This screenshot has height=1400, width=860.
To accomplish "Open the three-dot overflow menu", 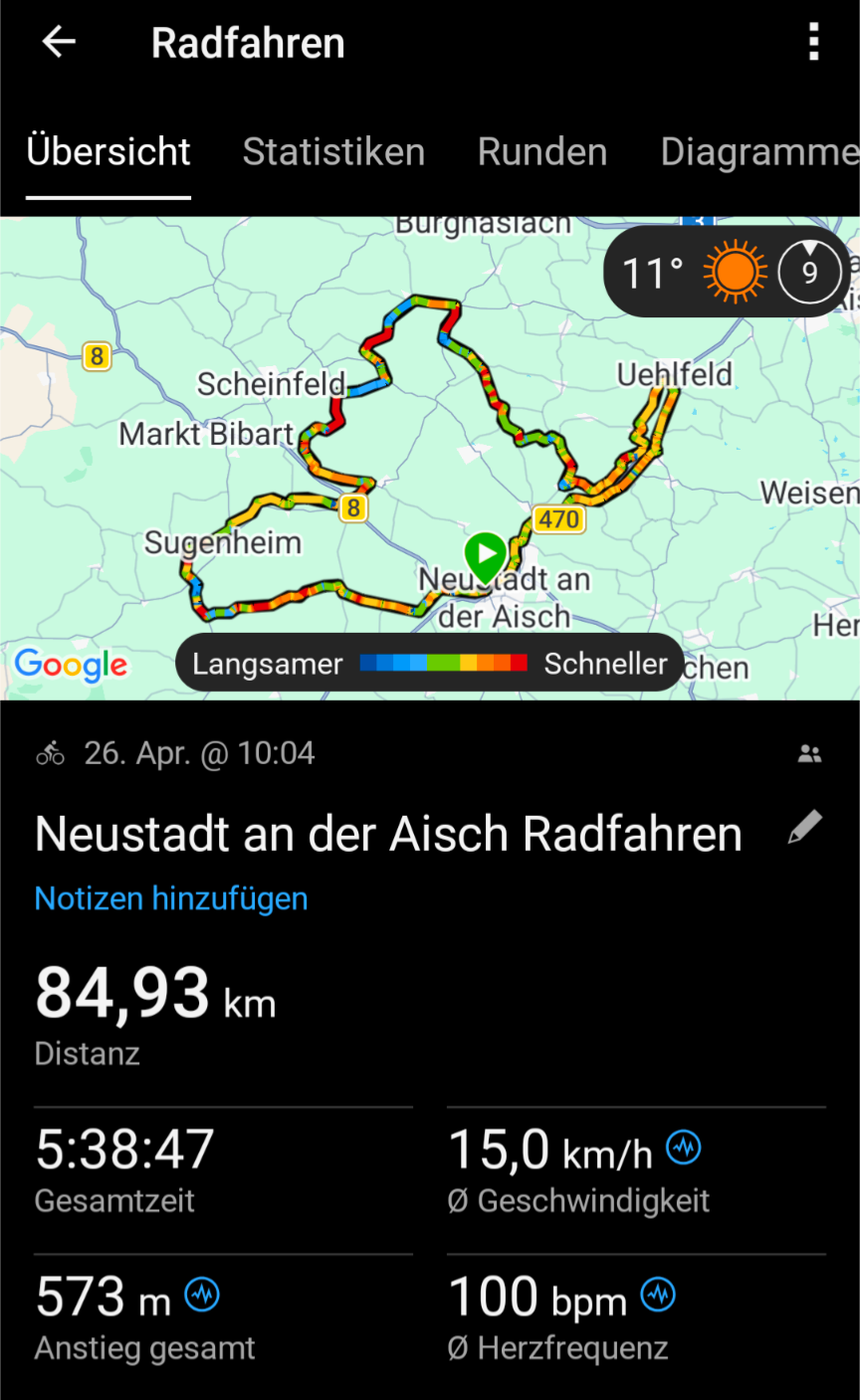I will (x=813, y=43).
